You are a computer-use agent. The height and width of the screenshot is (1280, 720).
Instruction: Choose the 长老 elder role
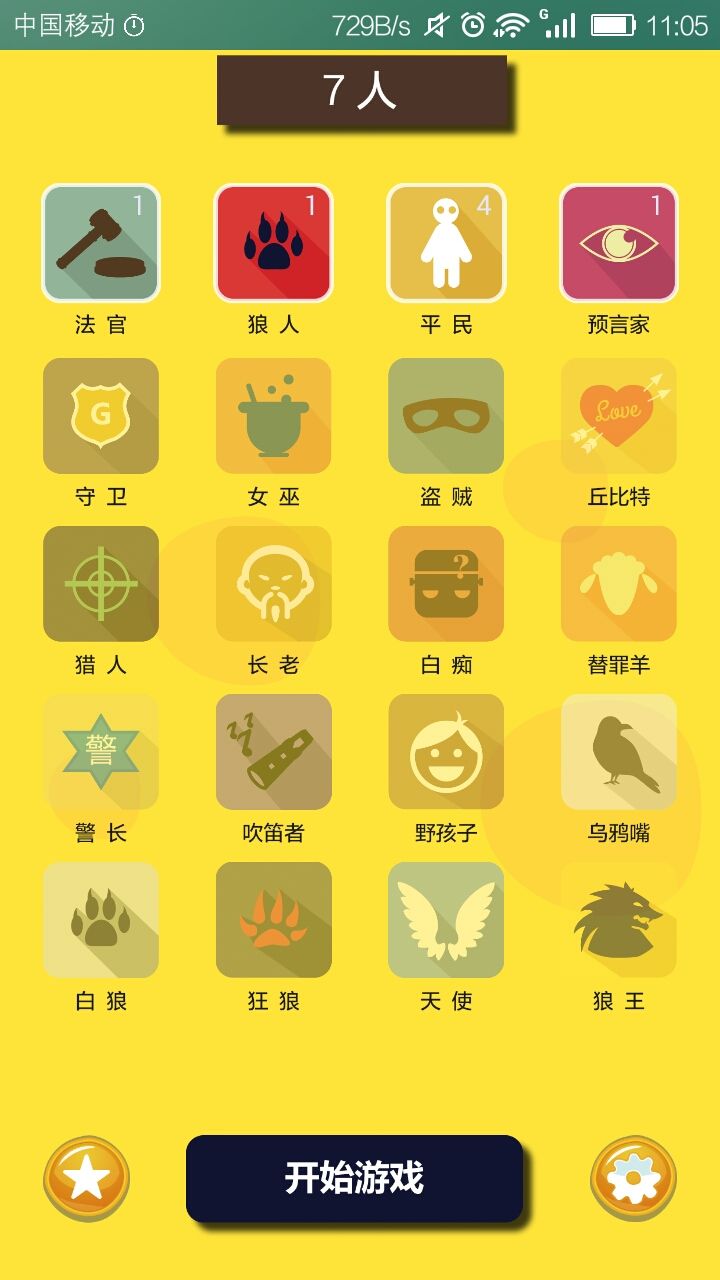(x=273, y=584)
